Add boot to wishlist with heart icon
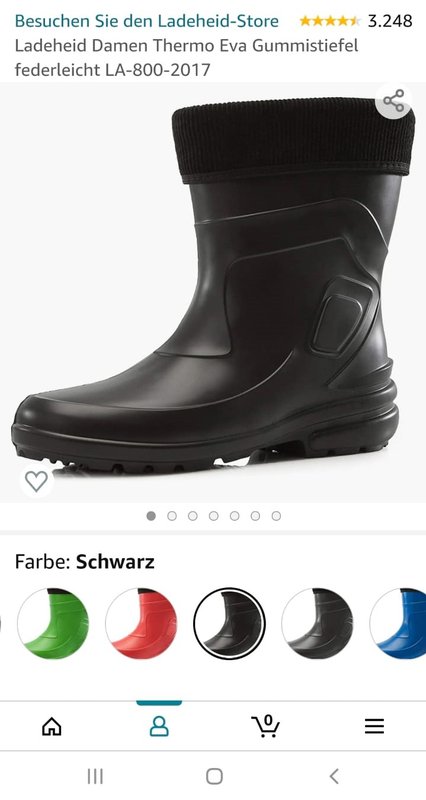The height and width of the screenshot is (800, 426). click(36, 481)
